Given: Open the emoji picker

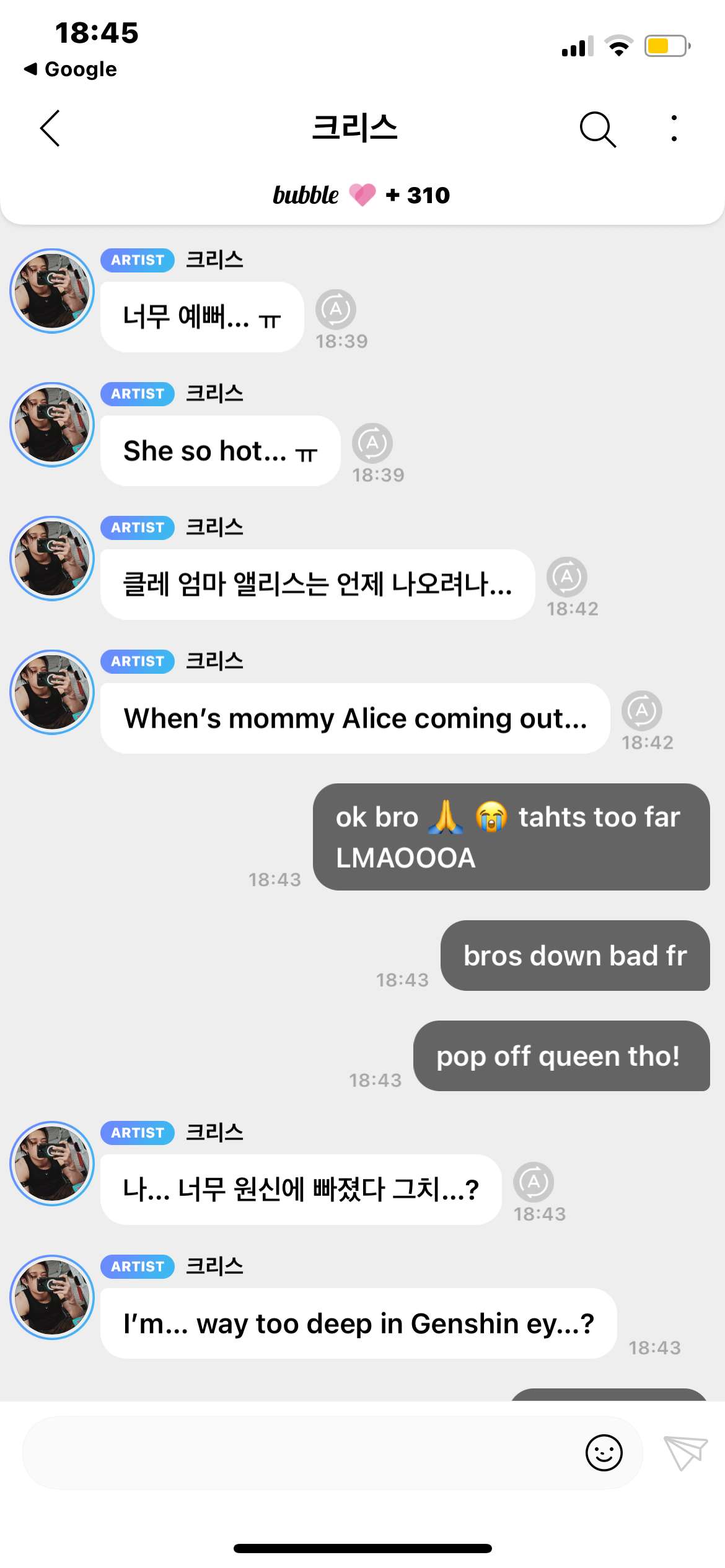Looking at the screenshot, I should click(604, 1453).
